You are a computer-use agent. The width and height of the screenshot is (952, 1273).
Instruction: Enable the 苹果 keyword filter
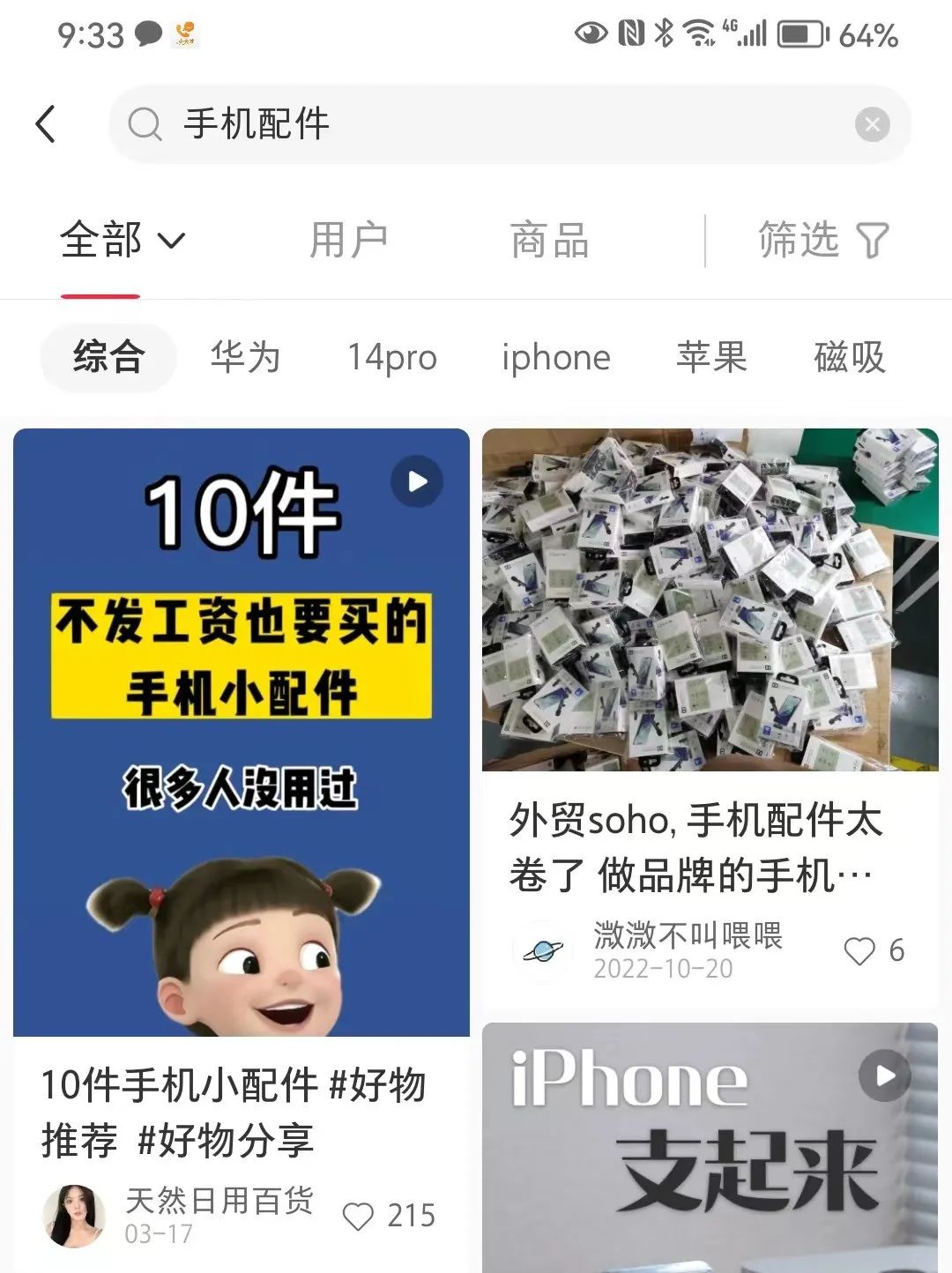(712, 357)
